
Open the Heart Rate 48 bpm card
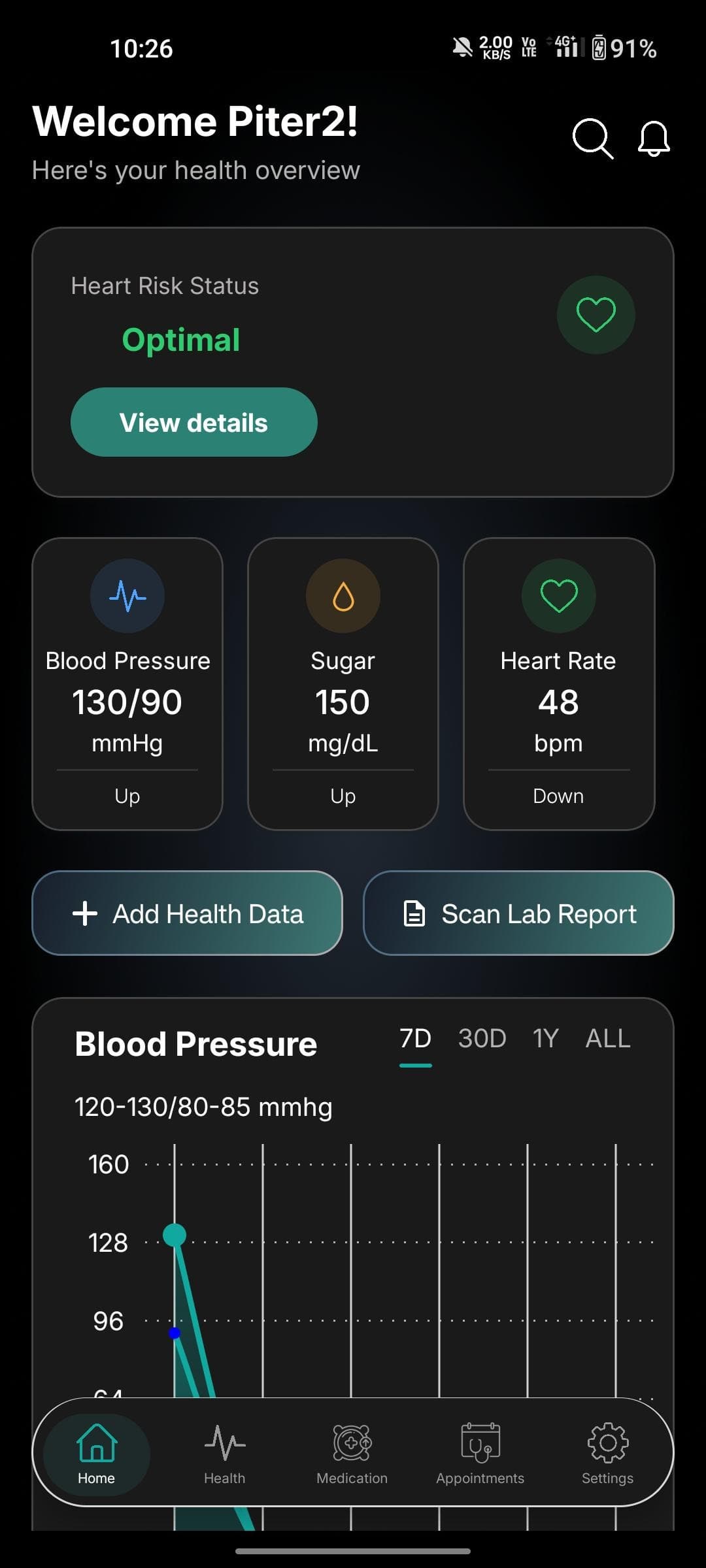(558, 683)
